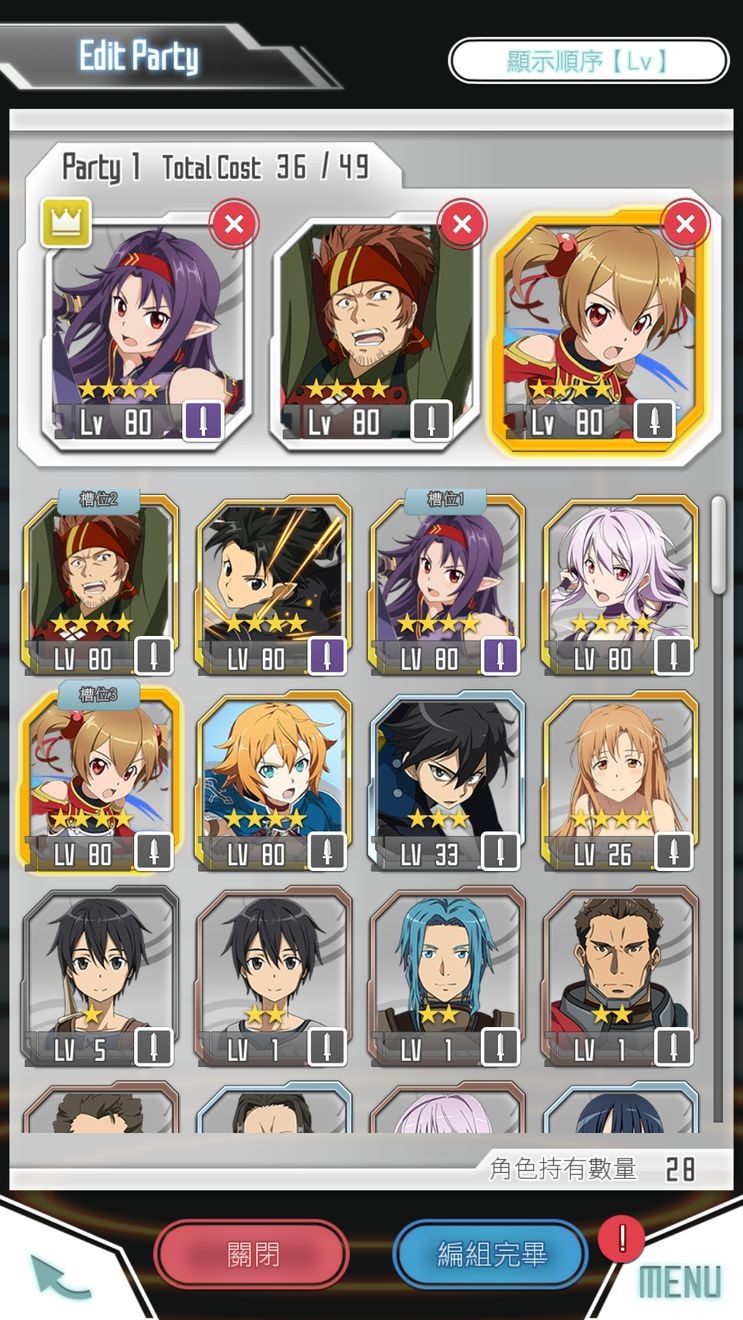Image resolution: width=743 pixels, height=1320 pixels.
Task: Tap the 槽位1 purple-haired girl card in list
Action: tap(447, 586)
